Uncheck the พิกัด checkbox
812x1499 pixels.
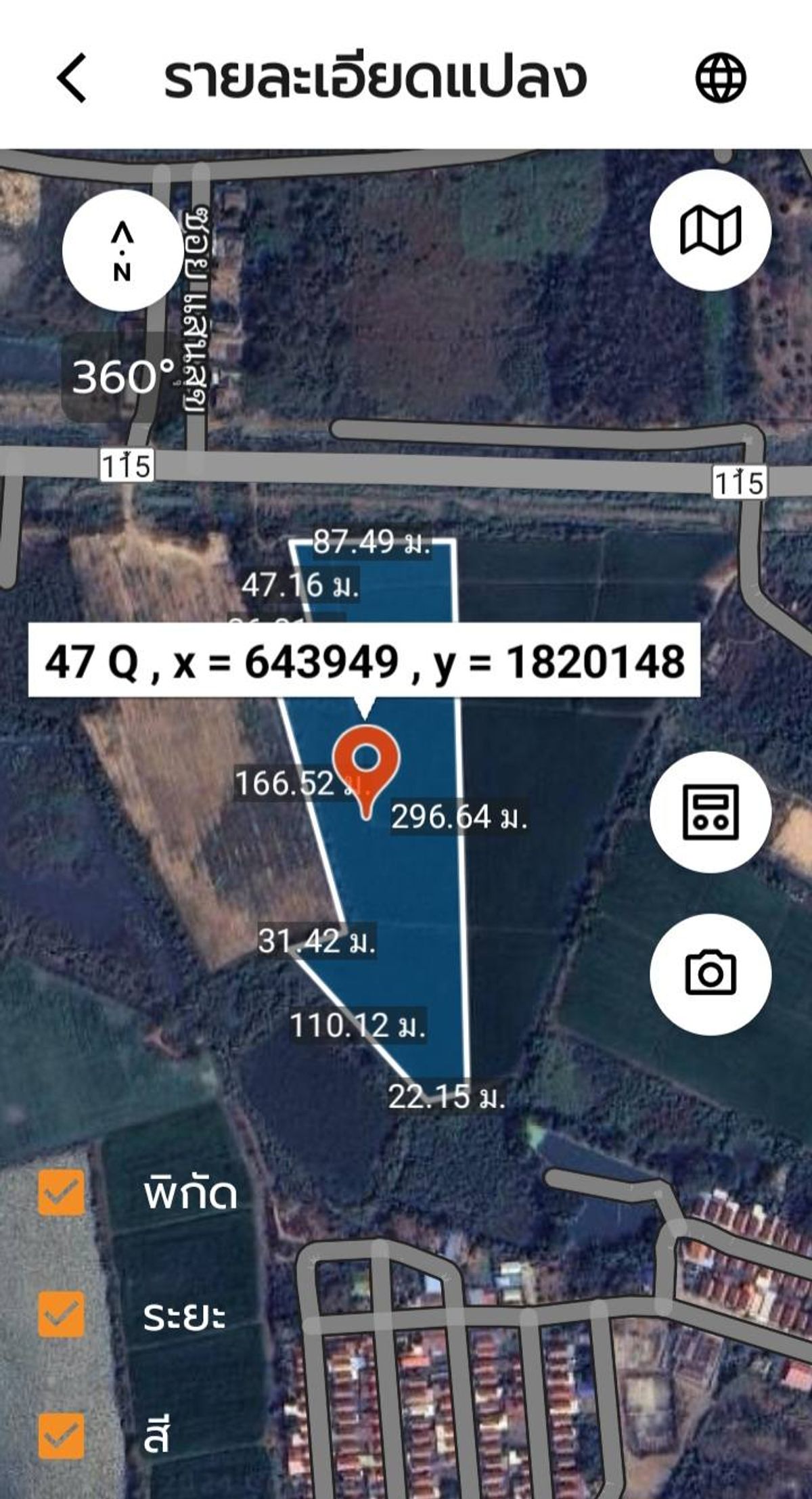61,1192
